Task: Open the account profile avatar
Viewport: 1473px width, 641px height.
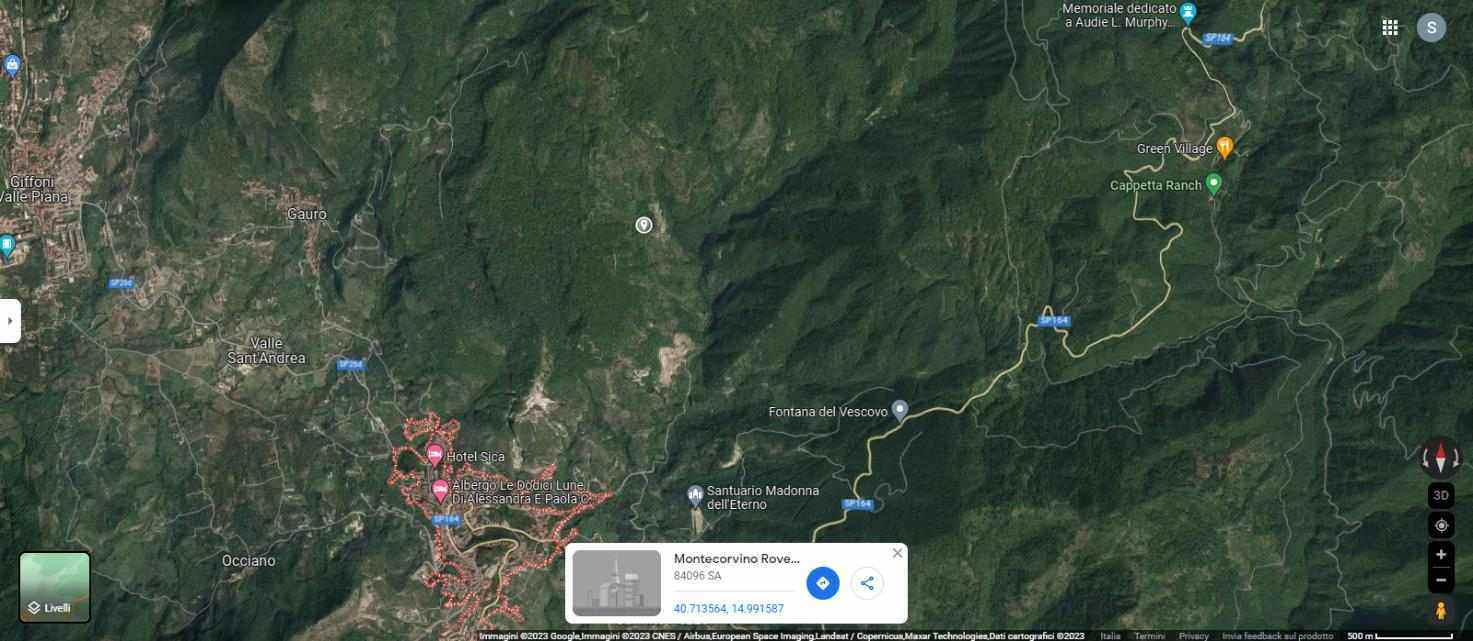Action: (x=1431, y=27)
